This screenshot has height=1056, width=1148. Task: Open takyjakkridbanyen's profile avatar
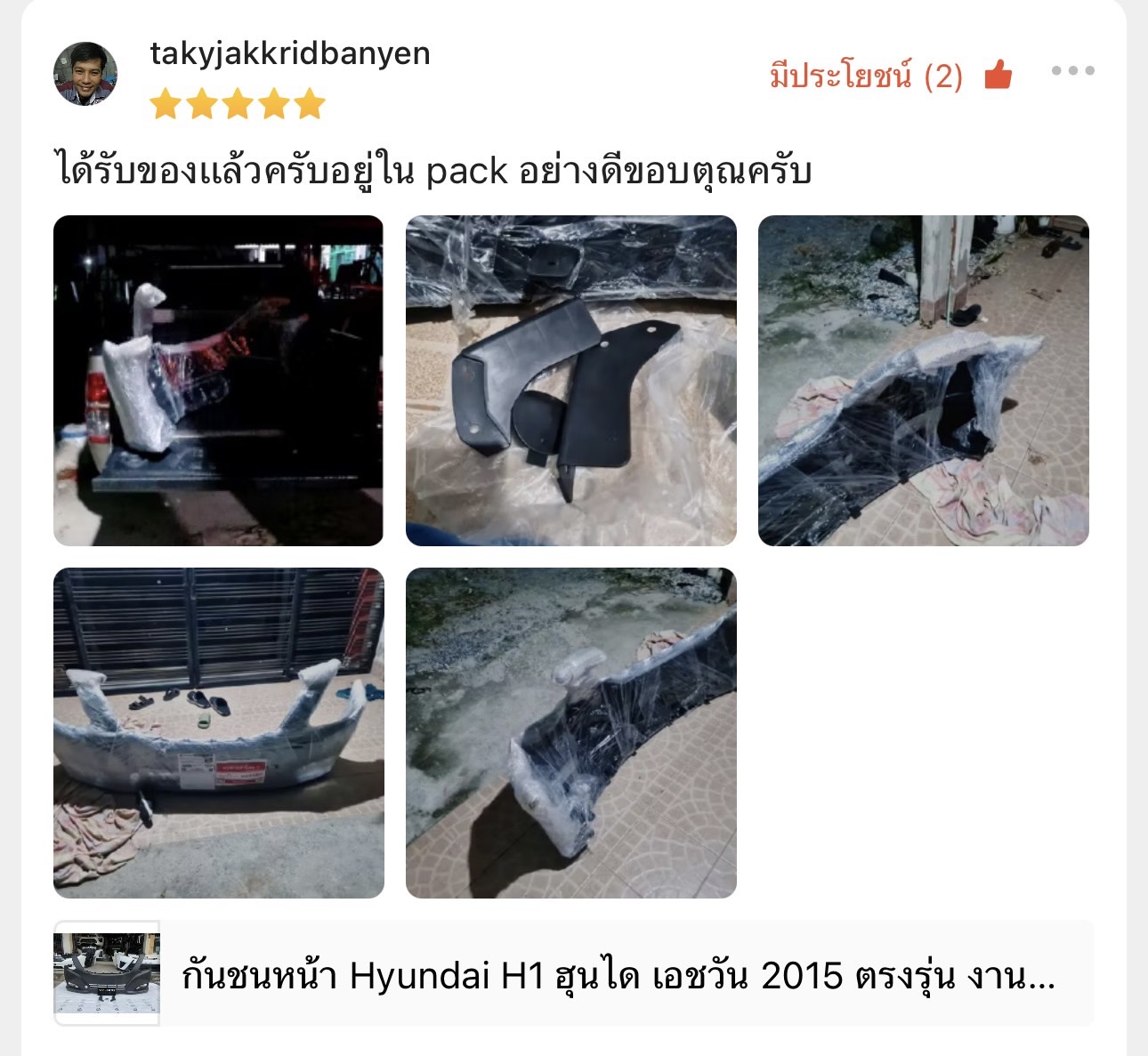tap(85, 74)
